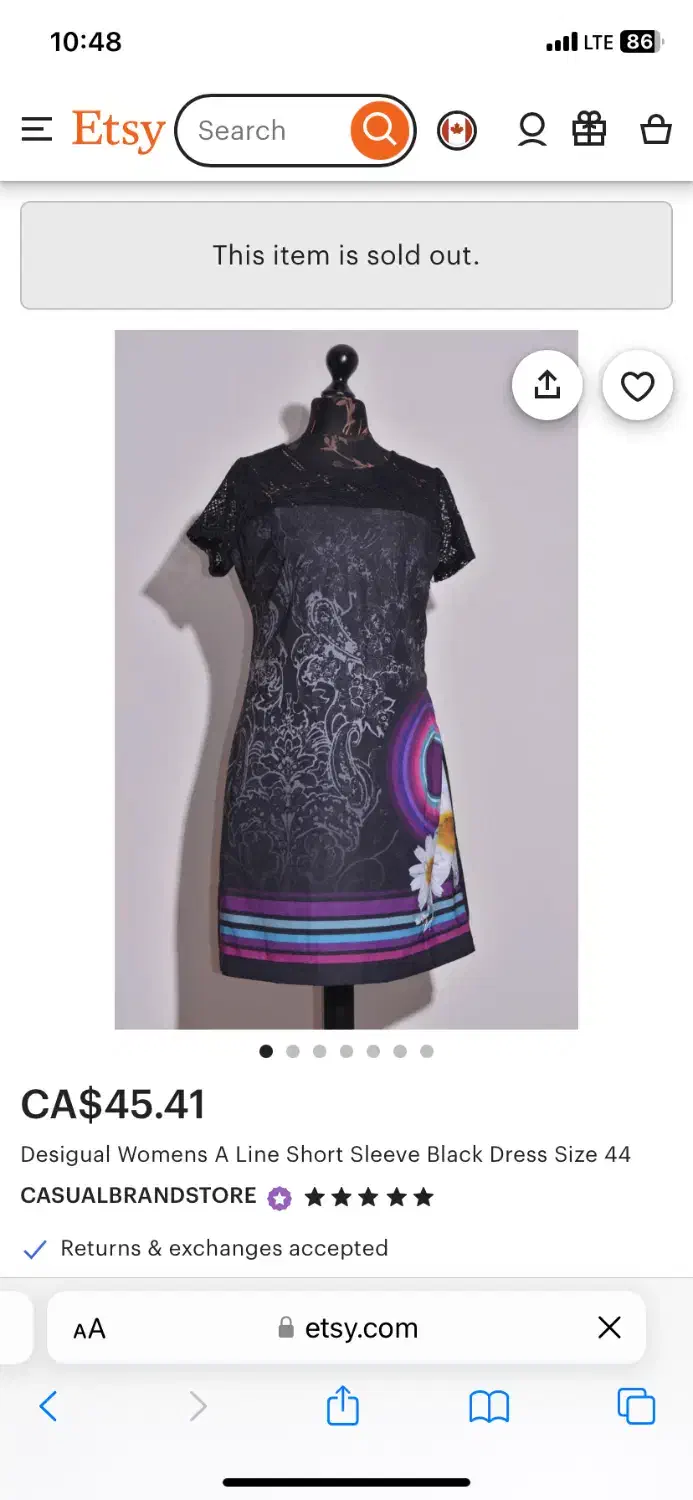The image size is (693, 1500).
Task: Open the account profile icon
Action: [x=532, y=130]
